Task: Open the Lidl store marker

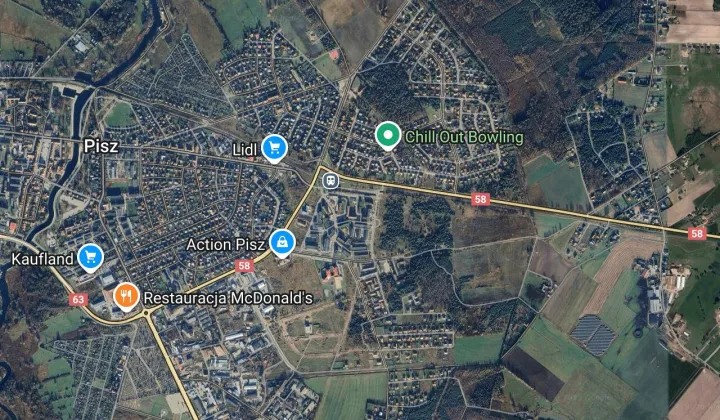Action: 273,149
